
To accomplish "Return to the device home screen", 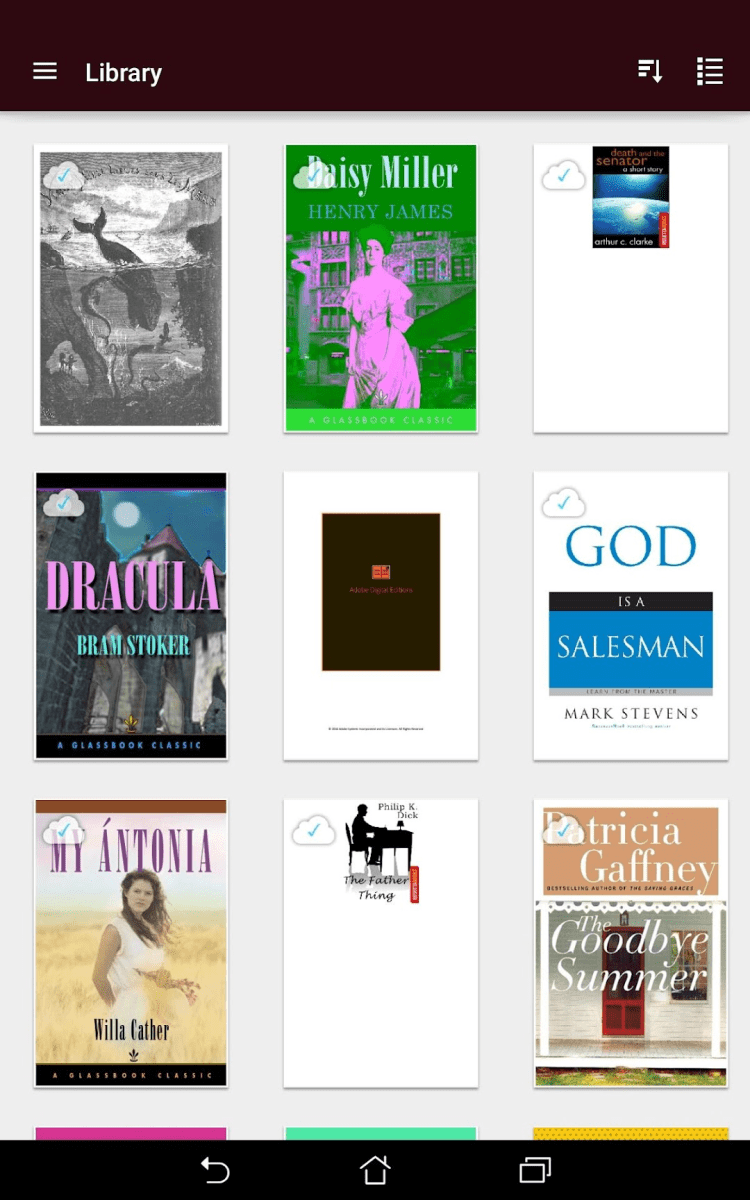I will pos(375,1169).
